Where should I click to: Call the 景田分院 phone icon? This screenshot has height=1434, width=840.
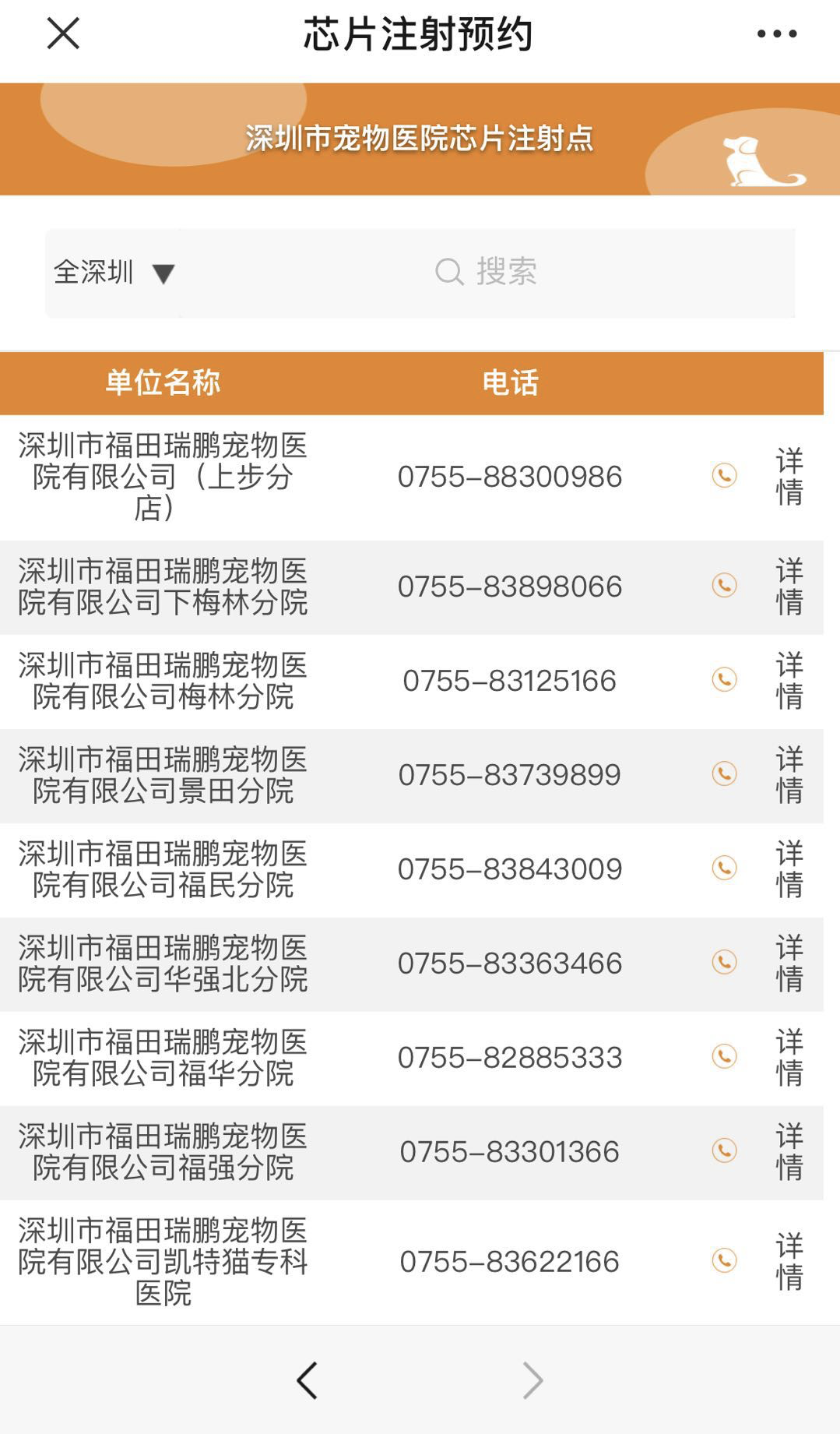click(x=724, y=773)
